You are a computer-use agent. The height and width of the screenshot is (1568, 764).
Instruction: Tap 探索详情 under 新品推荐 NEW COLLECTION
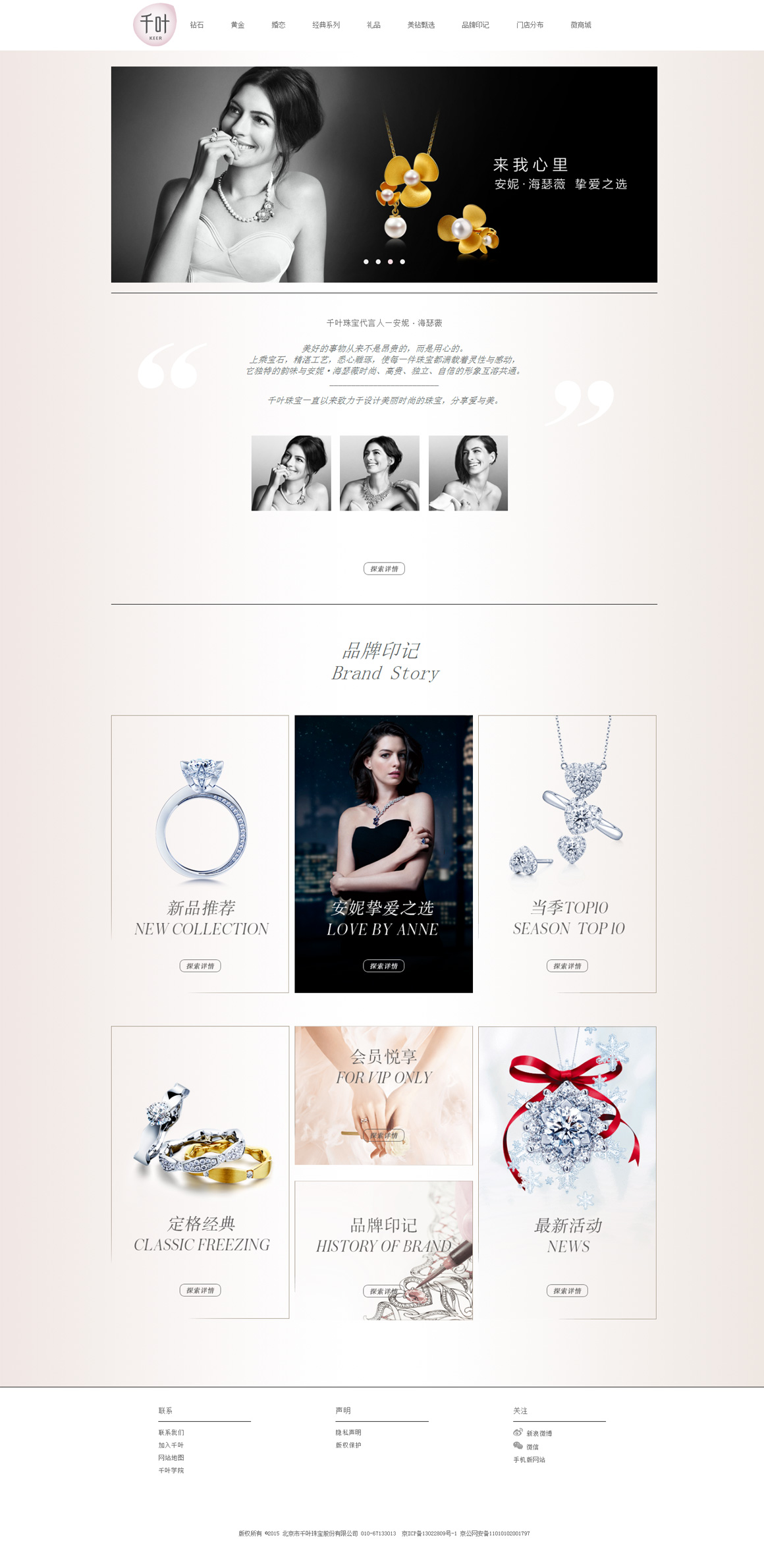point(200,966)
